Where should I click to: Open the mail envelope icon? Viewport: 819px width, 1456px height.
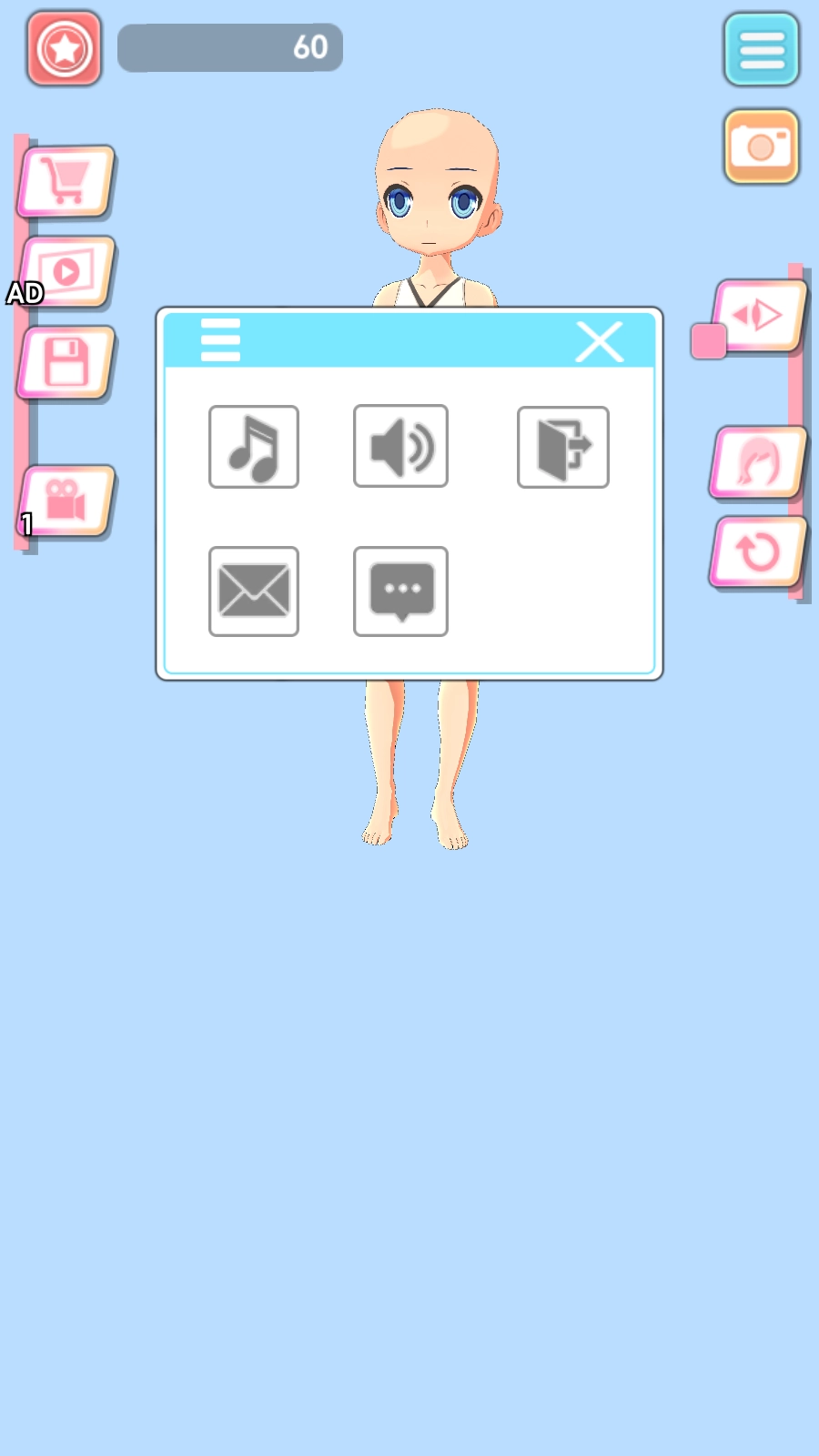[x=254, y=590]
